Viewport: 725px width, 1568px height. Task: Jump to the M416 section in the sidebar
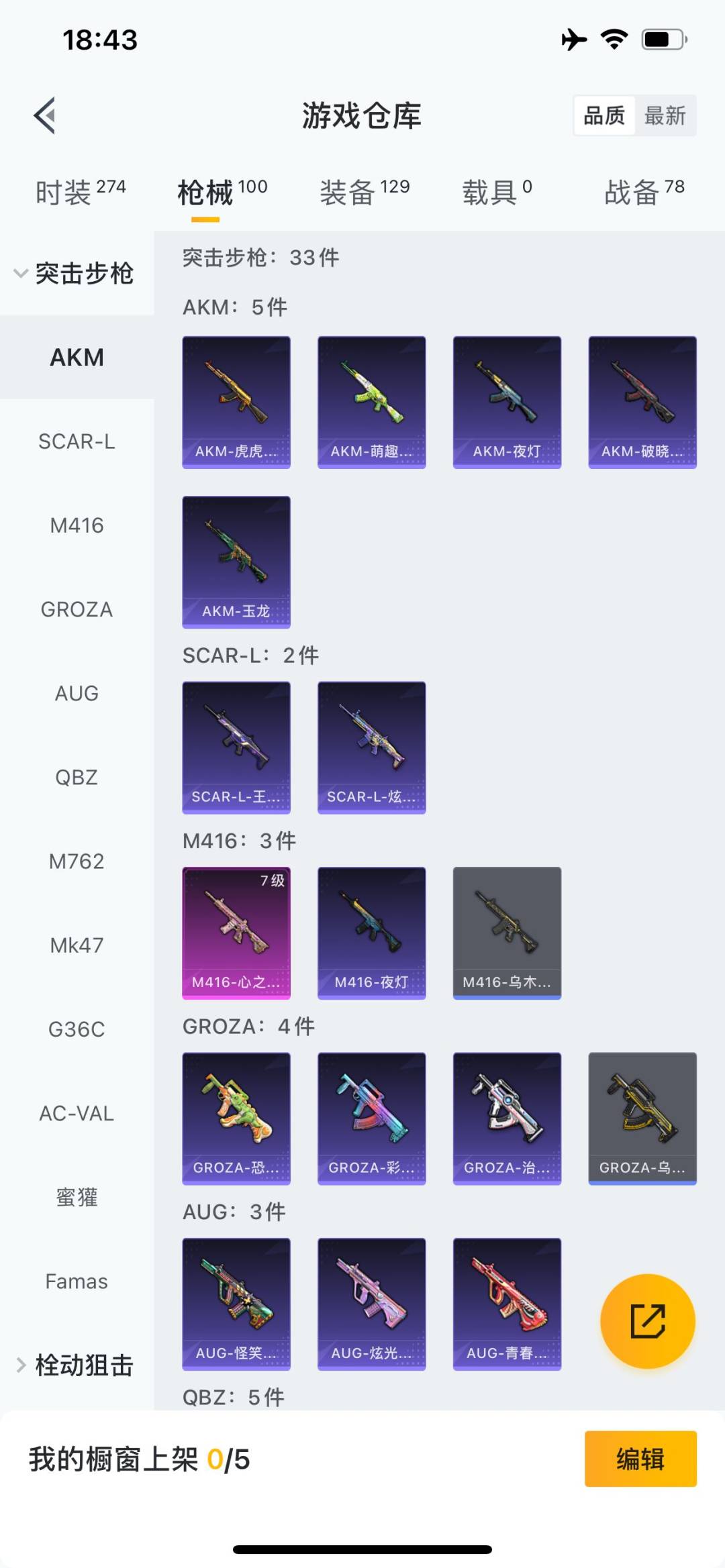click(77, 525)
